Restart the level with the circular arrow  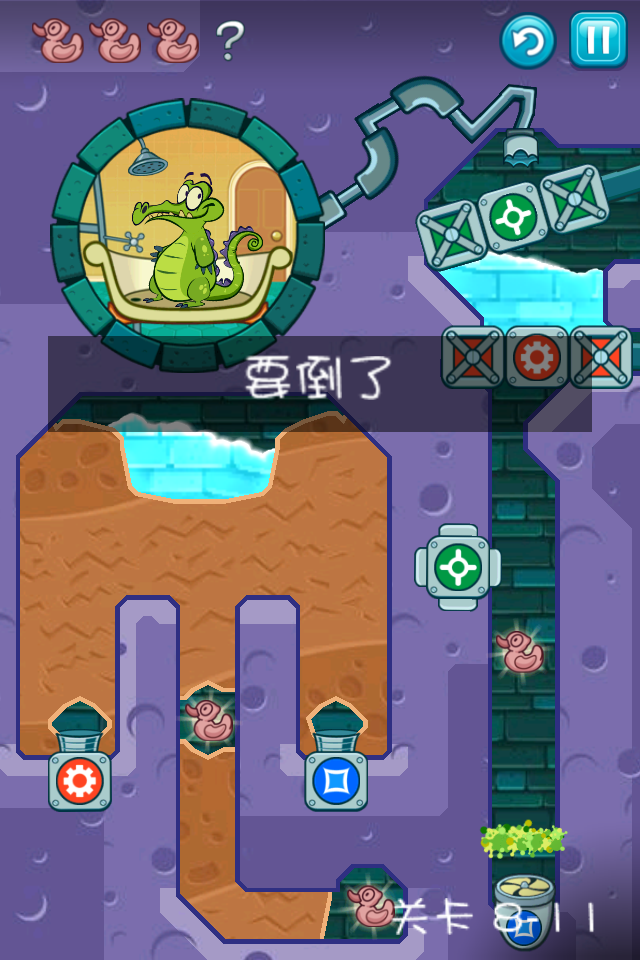(x=528, y=41)
